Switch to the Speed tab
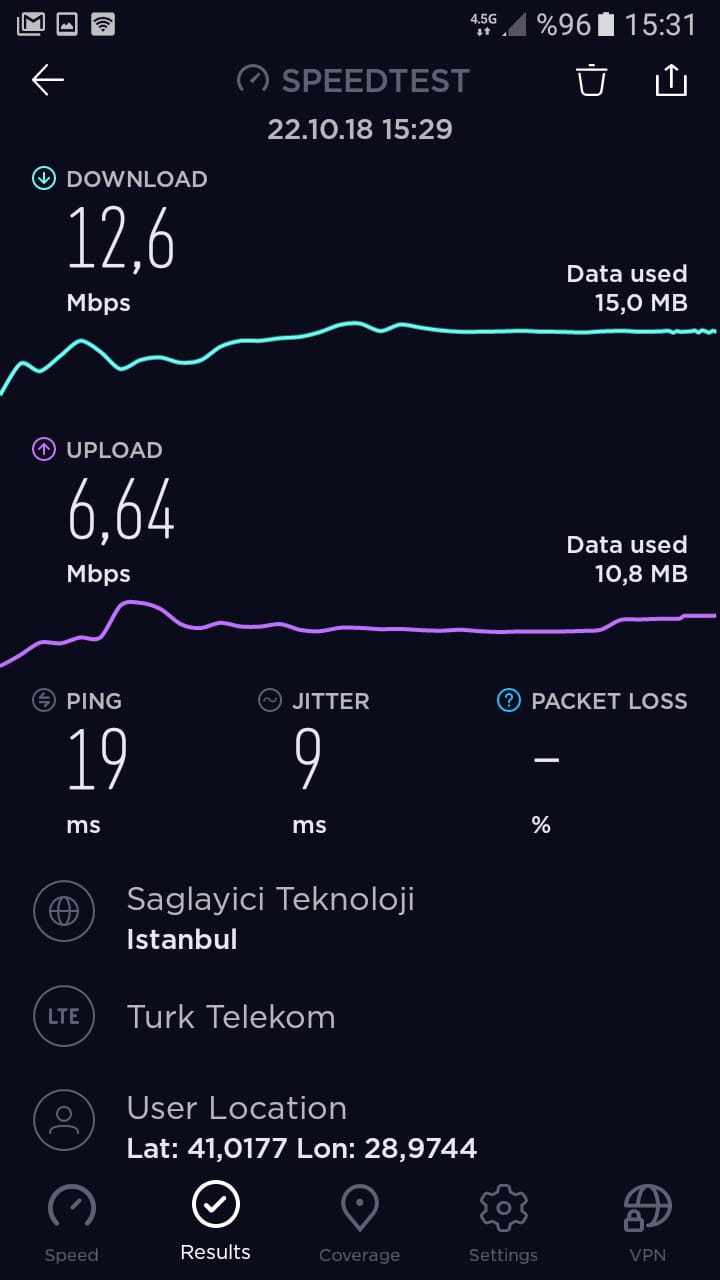Viewport: 720px width, 1280px height. [72, 1223]
